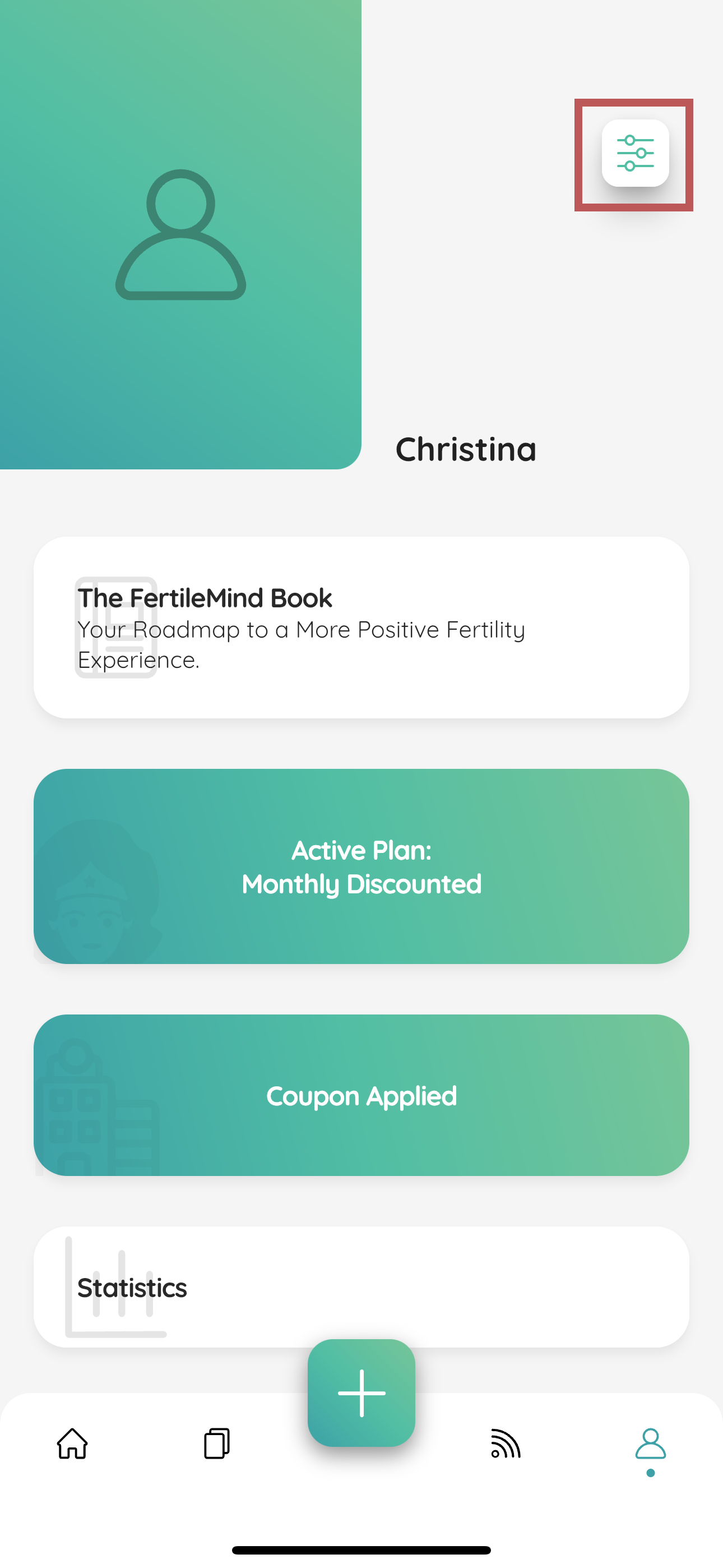Switch to the cards library tab
The width and height of the screenshot is (723, 1568).
(x=217, y=1444)
